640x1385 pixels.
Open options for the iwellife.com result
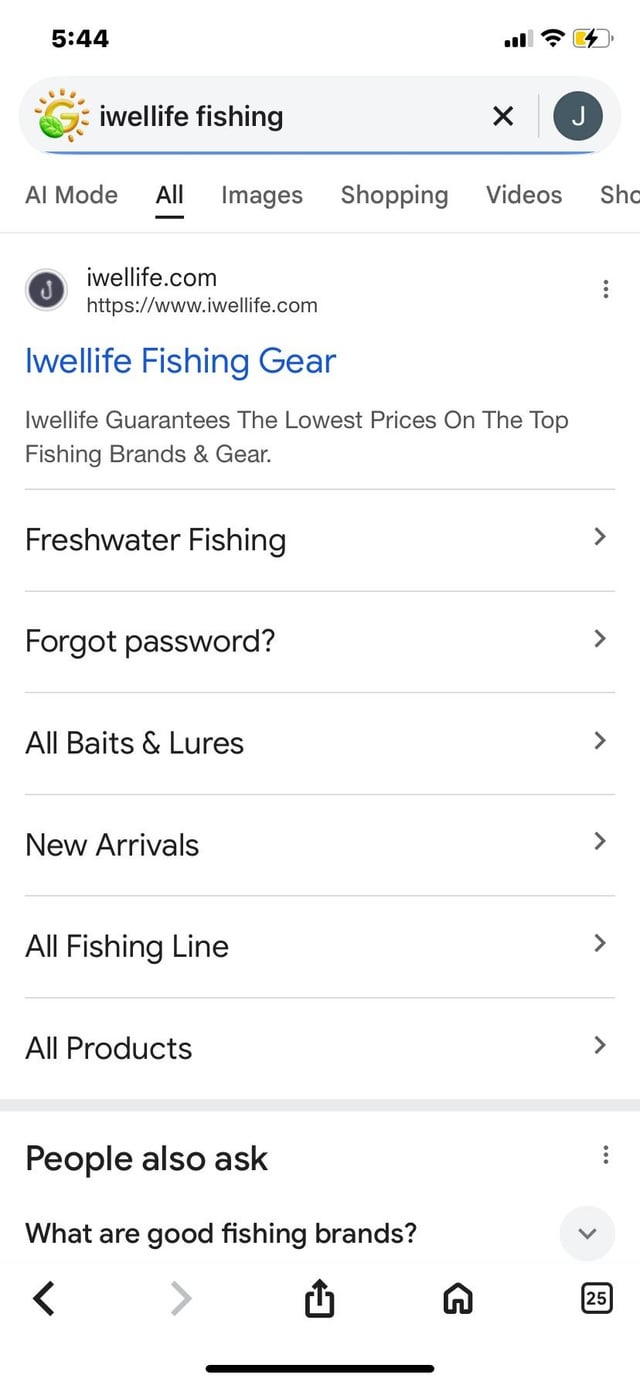[x=605, y=290]
